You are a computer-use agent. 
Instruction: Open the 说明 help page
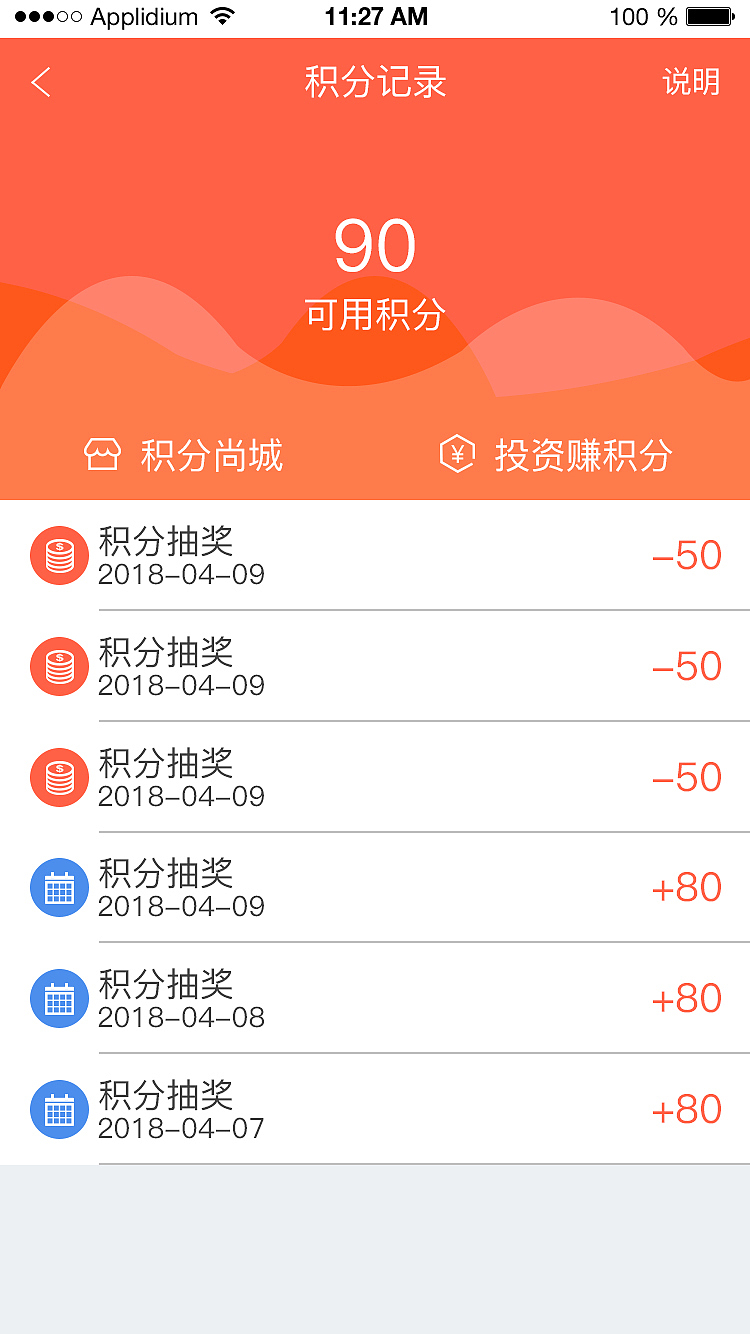click(692, 84)
